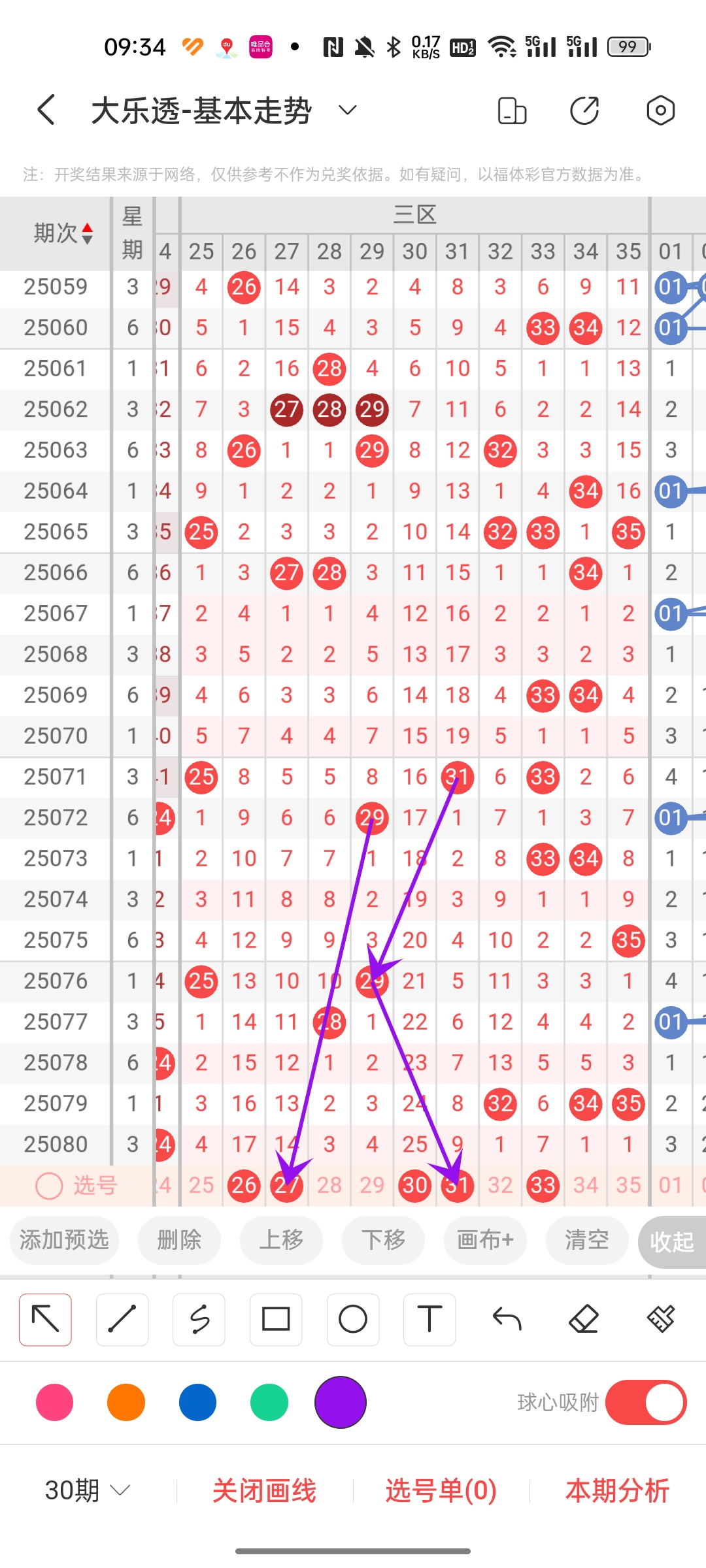
Task: Tap 删除 to delete selection
Action: pyautogui.click(x=179, y=1239)
